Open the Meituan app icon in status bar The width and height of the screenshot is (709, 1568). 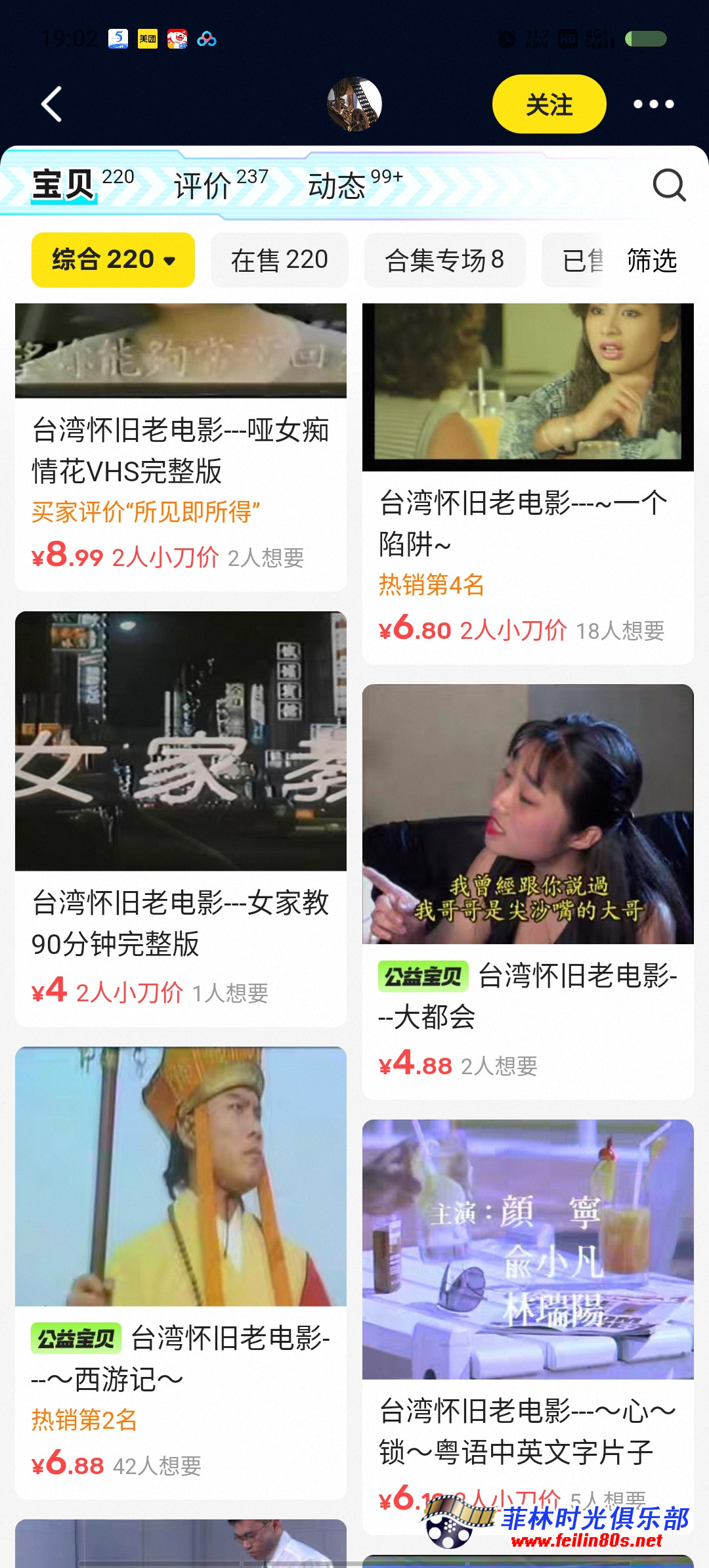click(x=148, y=38)
